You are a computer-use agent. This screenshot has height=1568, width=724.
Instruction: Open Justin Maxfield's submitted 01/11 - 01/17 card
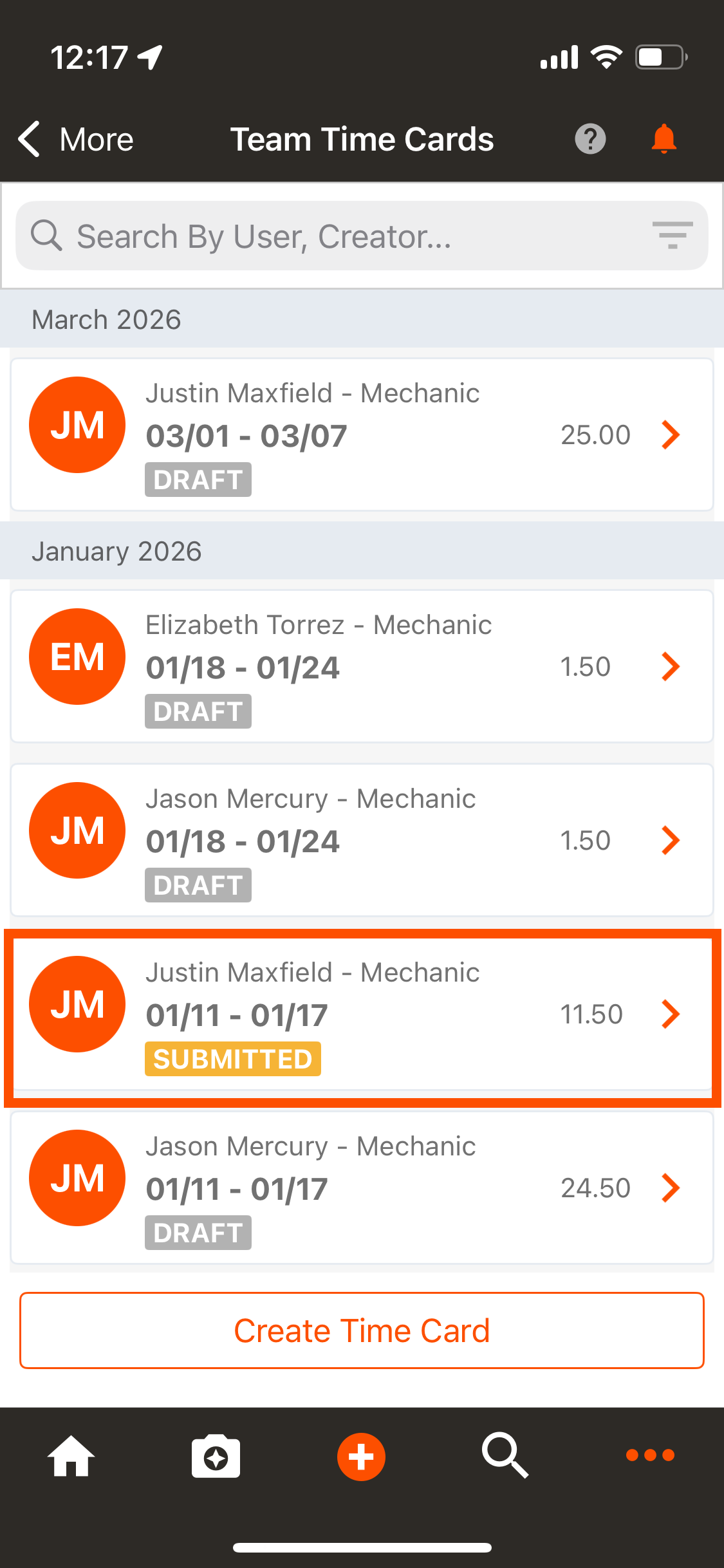coord(362,1014)
